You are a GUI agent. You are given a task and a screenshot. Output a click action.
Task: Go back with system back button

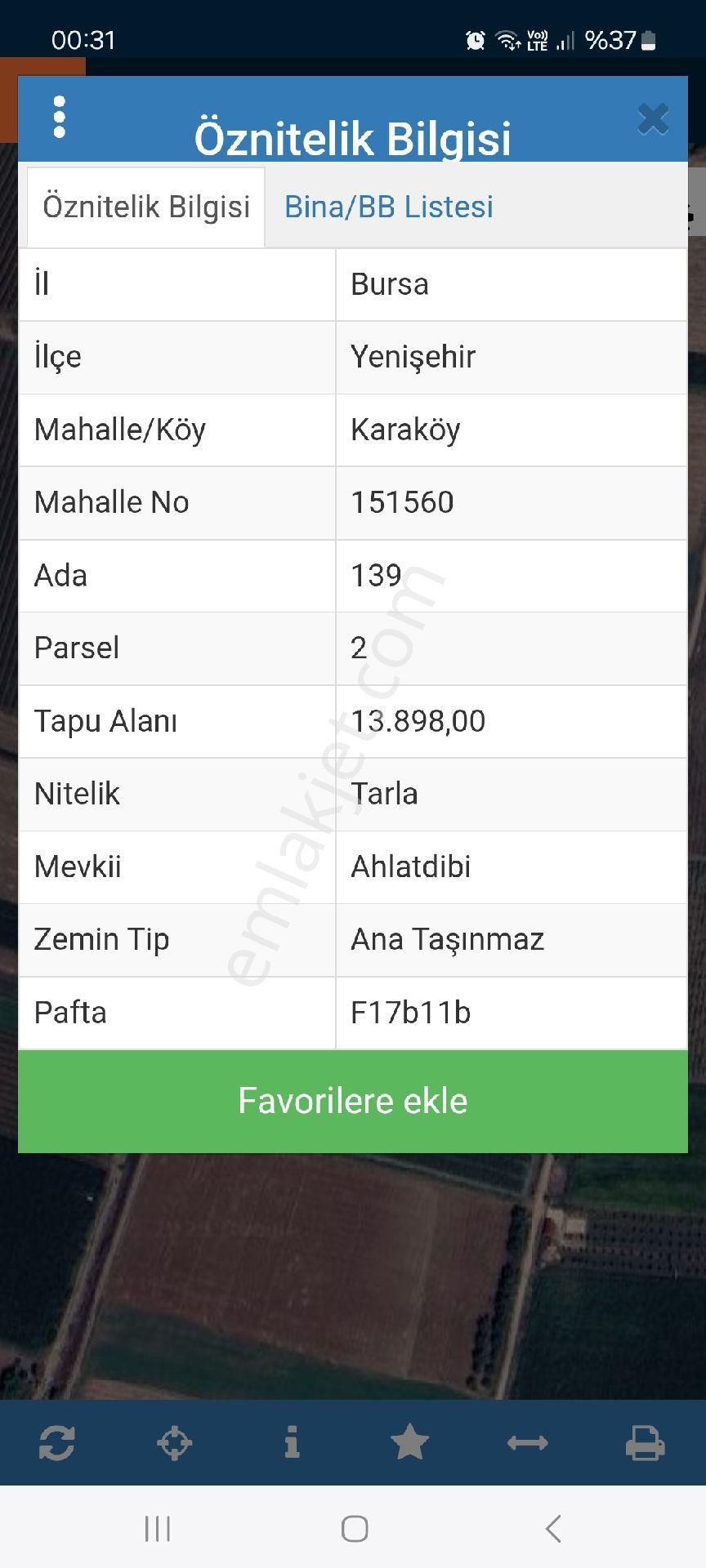553,1529
